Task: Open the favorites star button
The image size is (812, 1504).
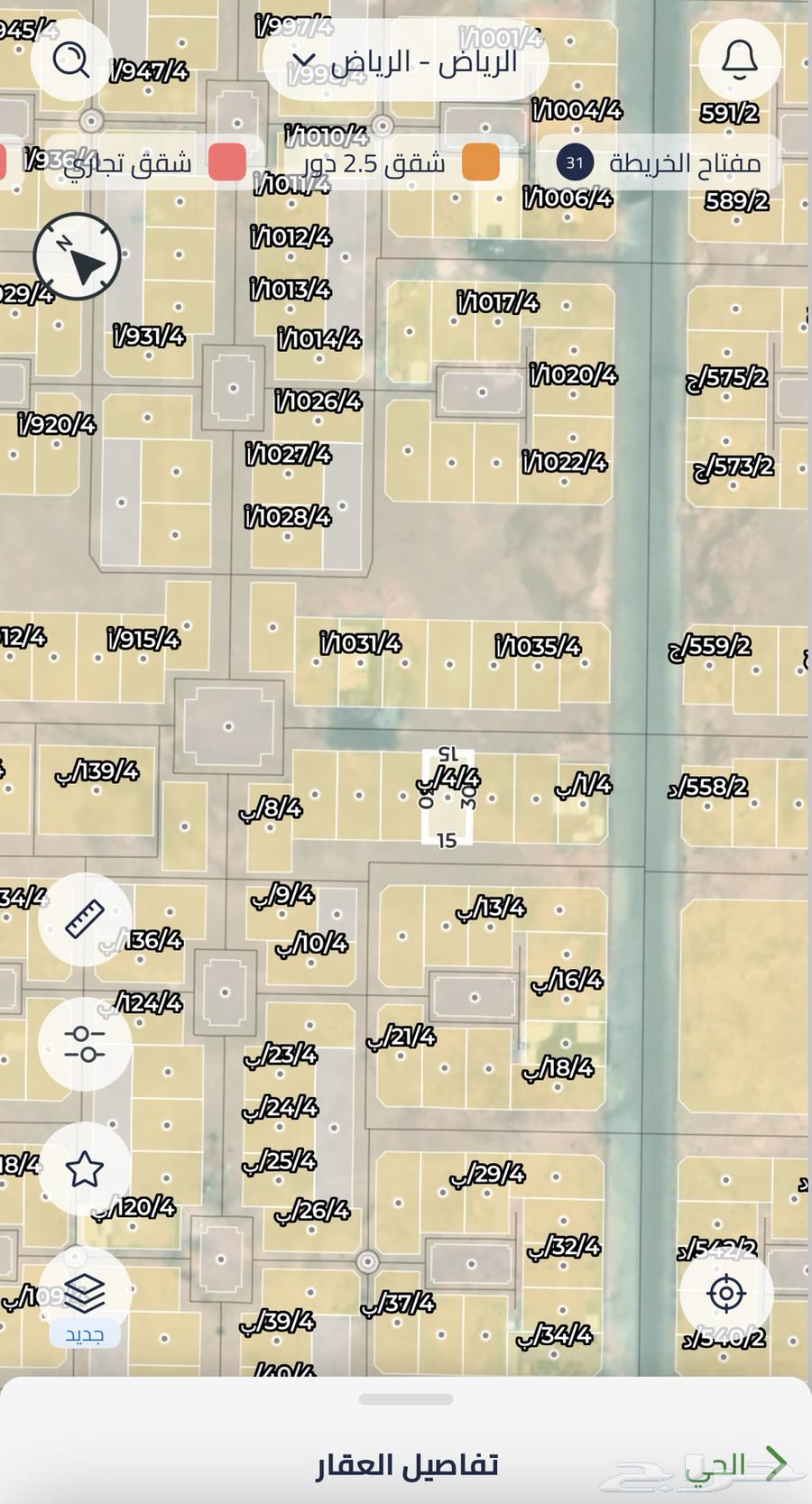Action: pos(85,1169)
